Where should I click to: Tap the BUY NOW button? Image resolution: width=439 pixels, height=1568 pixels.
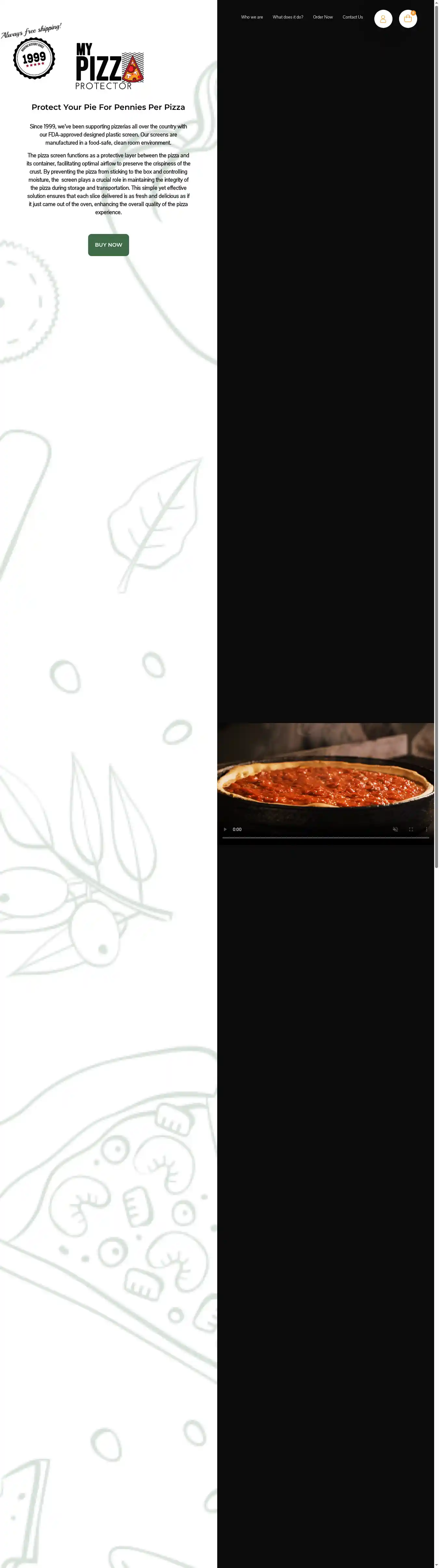108,245
